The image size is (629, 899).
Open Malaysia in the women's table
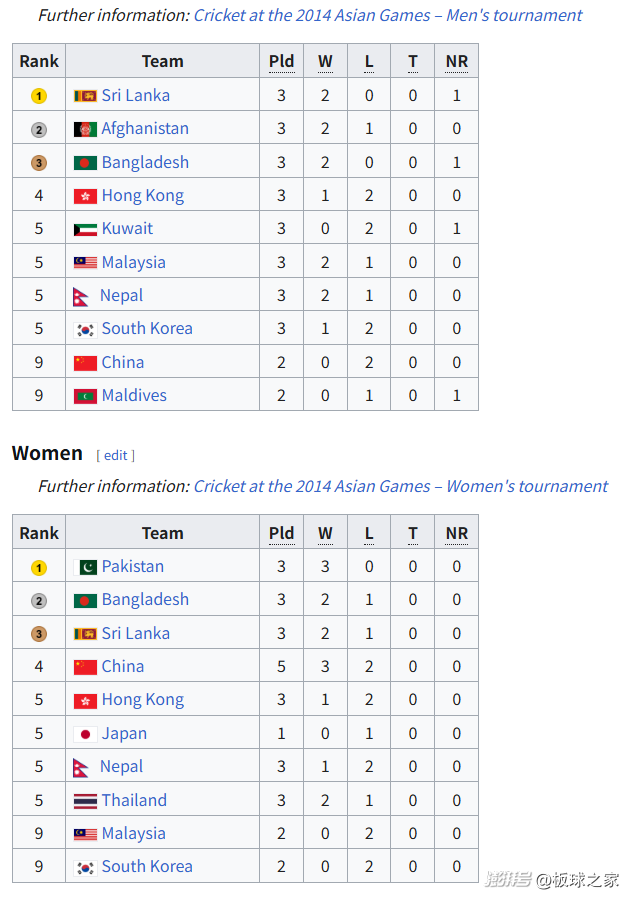(x=133, y=833)
